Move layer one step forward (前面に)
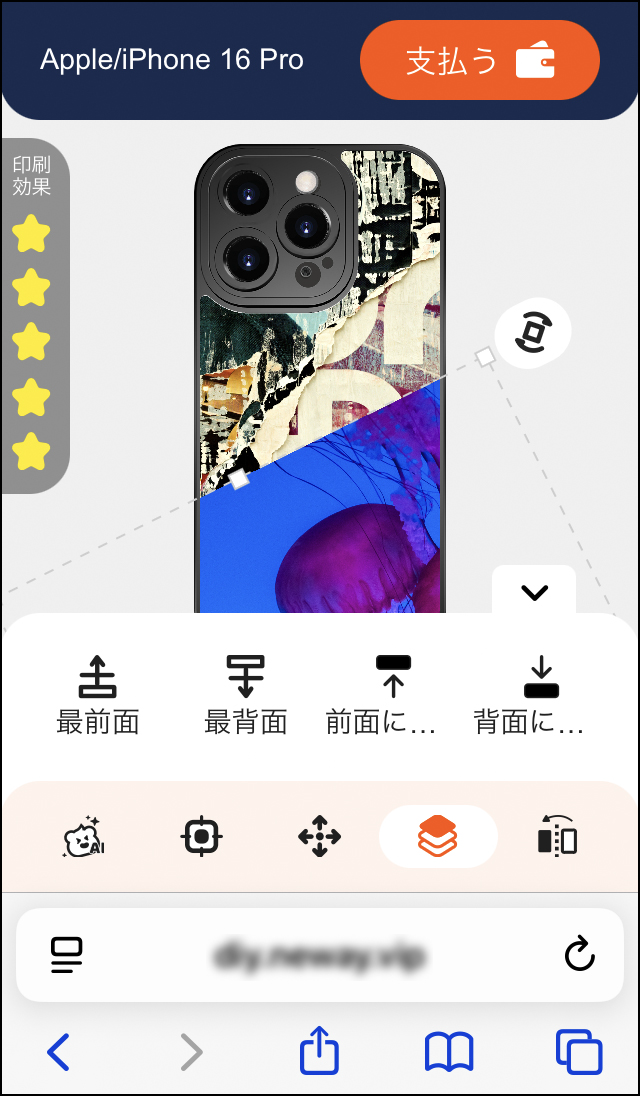This screenshot has height=1096, width=640. click(x=392, y=695)
